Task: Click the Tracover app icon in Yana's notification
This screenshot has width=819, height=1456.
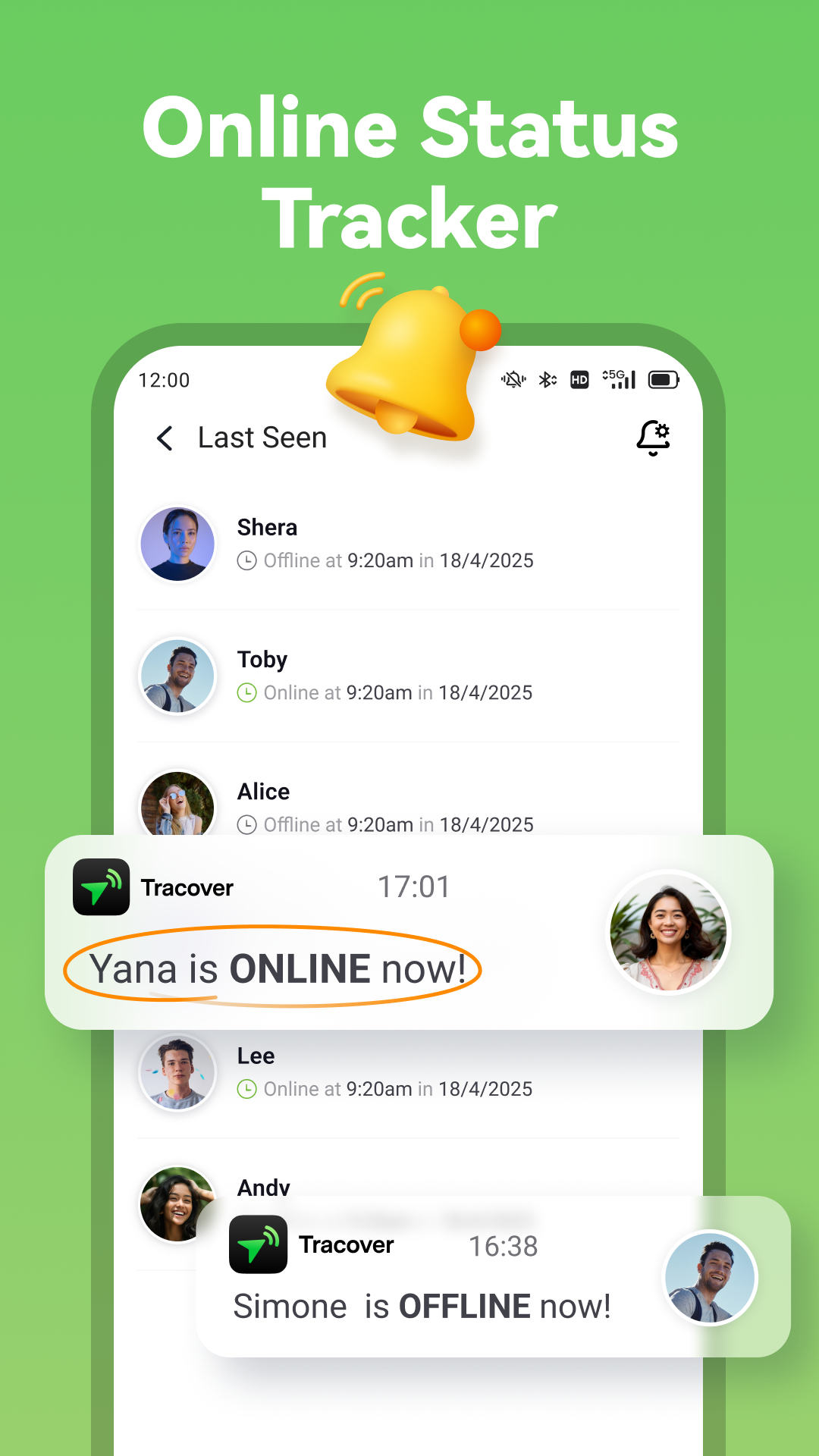Action: (101, 887)
